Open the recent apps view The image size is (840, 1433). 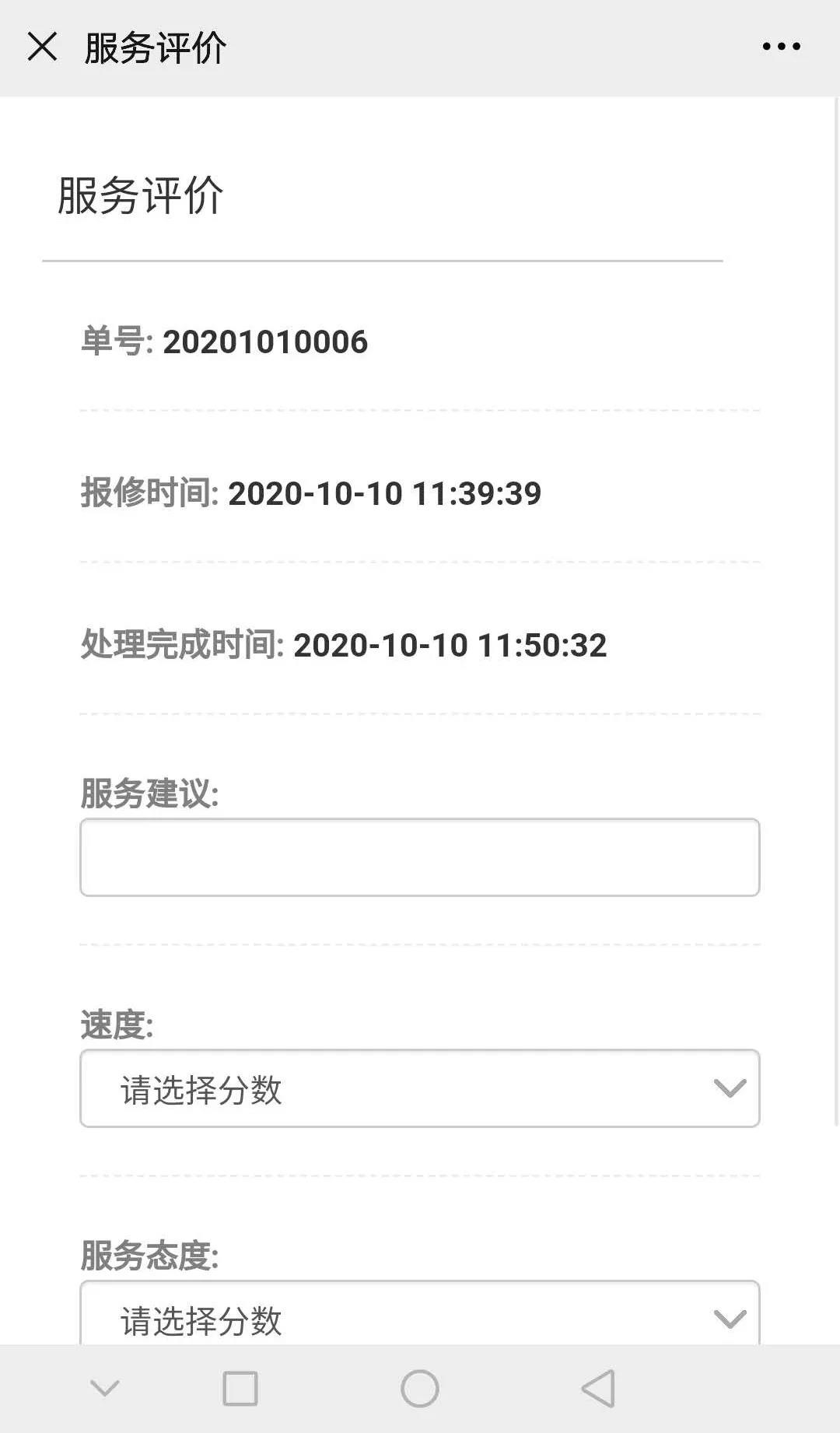240,1389
